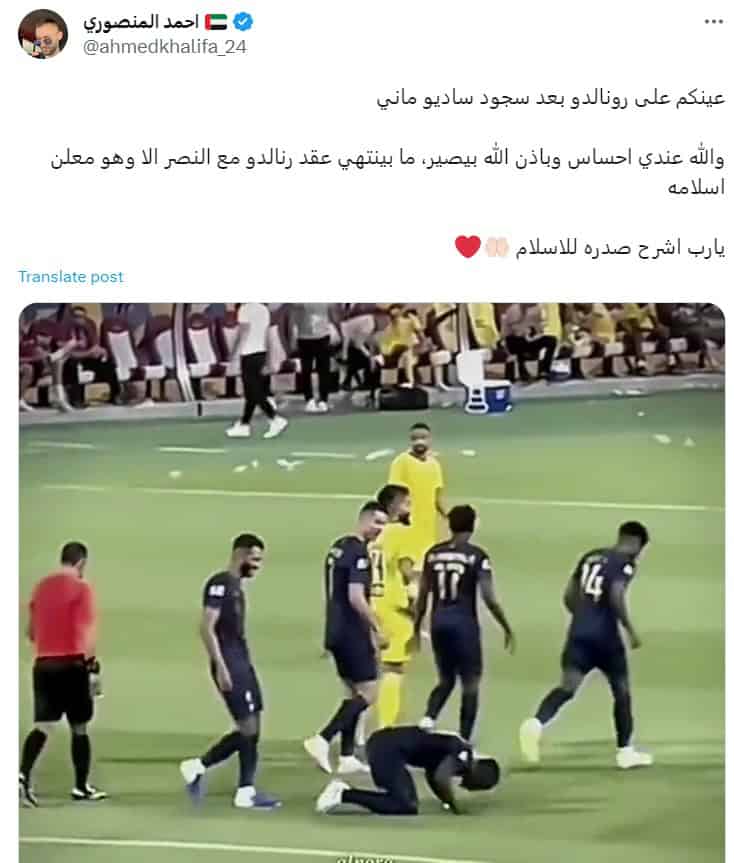The height and width of the screenshot is (863, 734).
Task: Open the attached football video
Action: pos(371,582)
